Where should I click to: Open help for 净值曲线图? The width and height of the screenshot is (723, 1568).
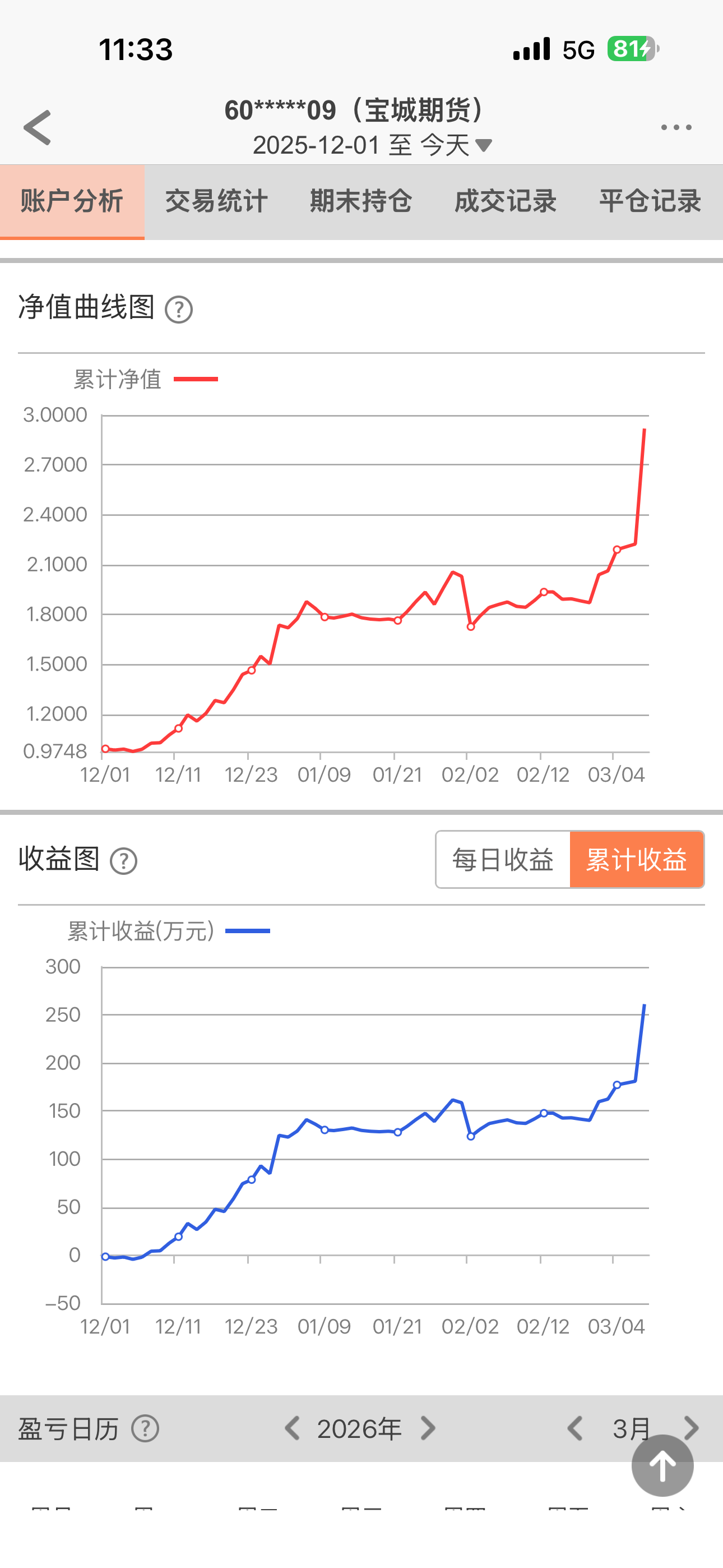[179, 310]
